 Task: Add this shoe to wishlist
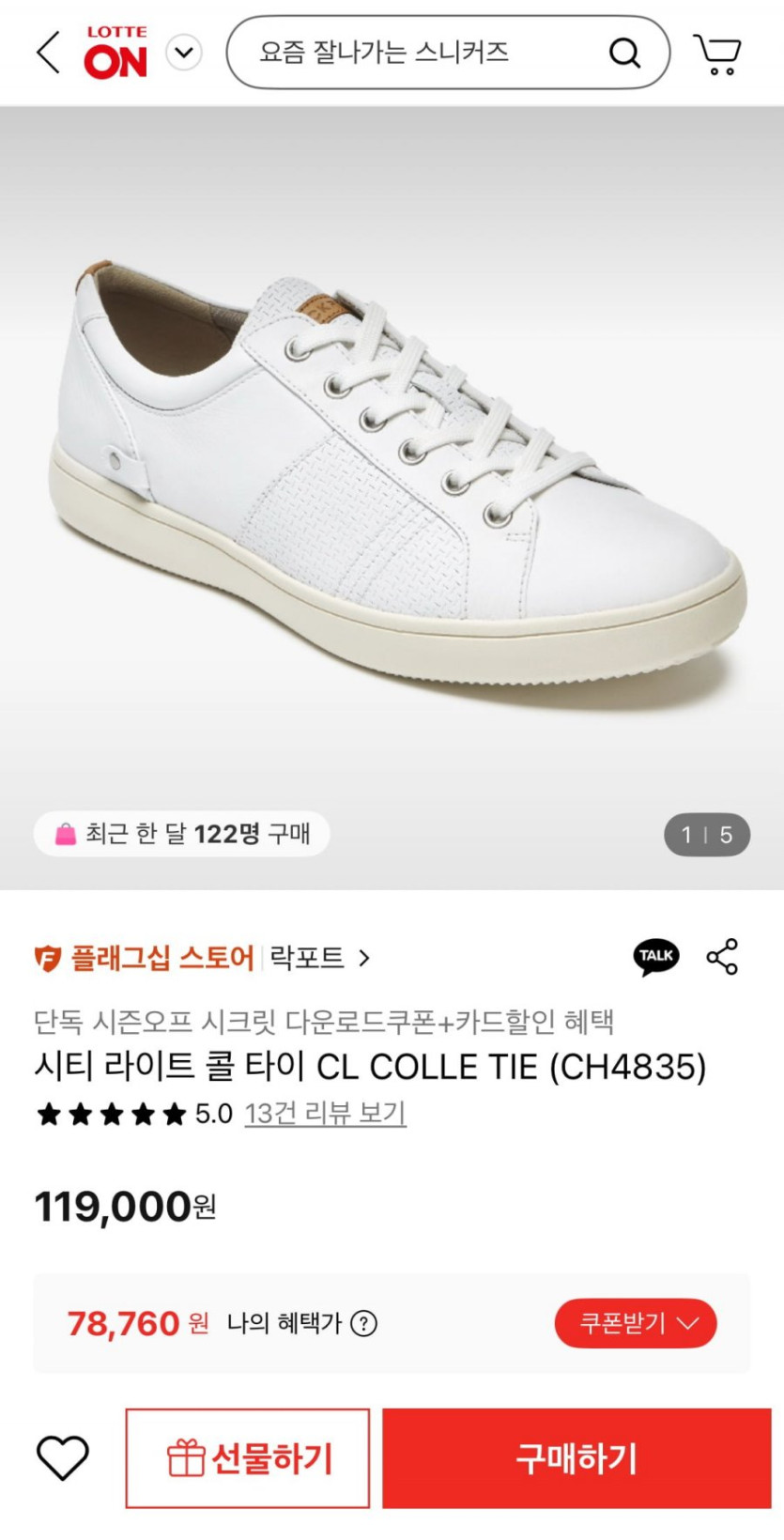(63, 1458)
